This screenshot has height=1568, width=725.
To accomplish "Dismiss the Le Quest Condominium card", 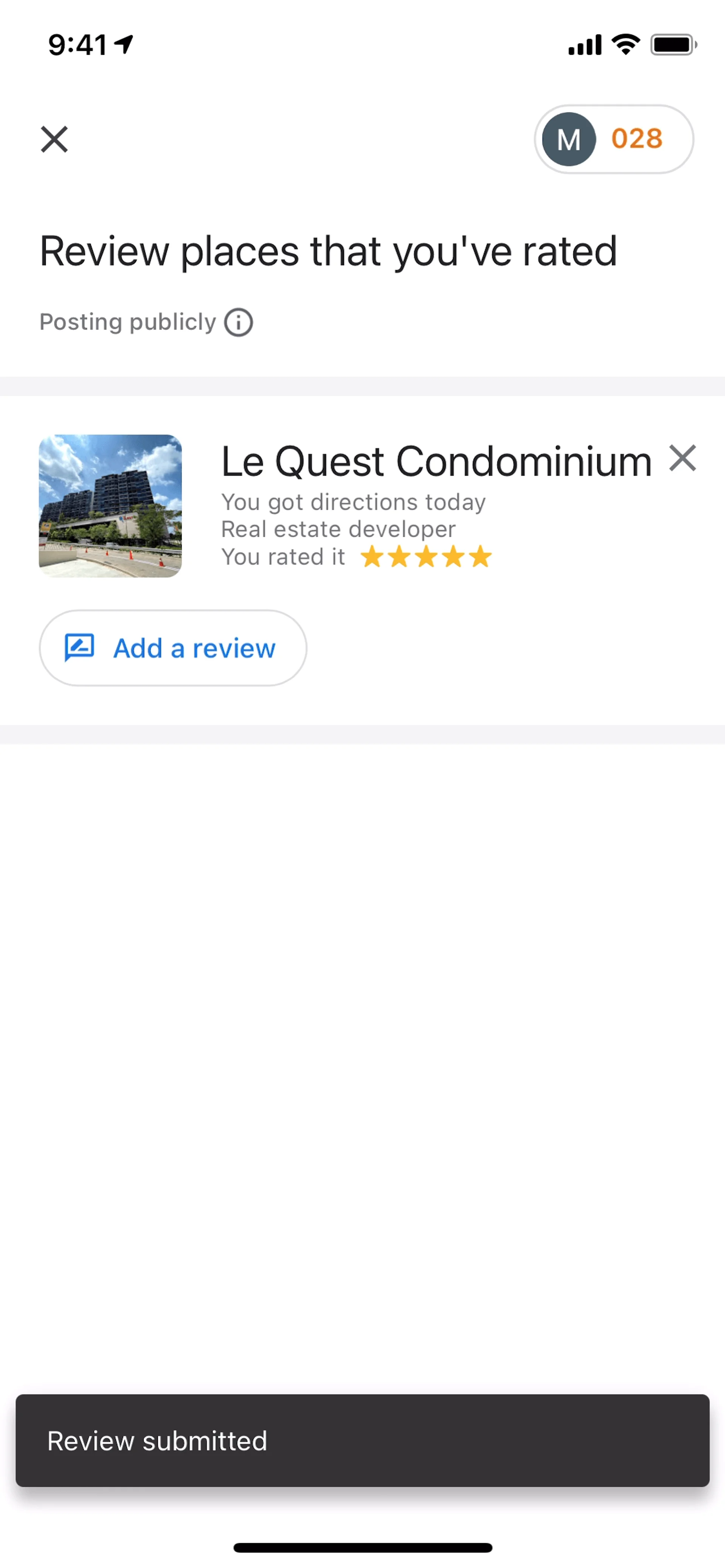I will click(682, 458).
